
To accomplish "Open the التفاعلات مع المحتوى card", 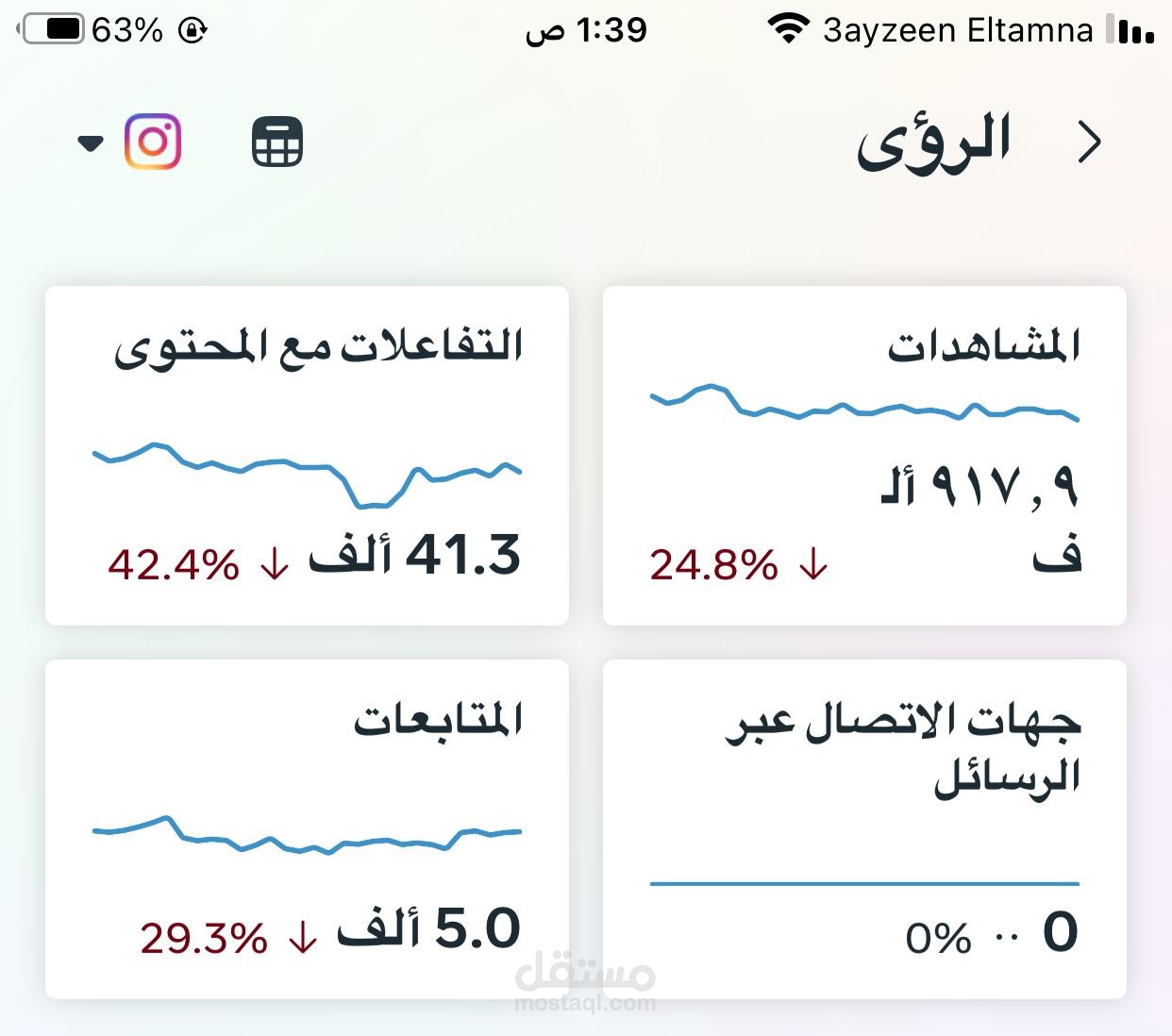I will pos(307,456).
